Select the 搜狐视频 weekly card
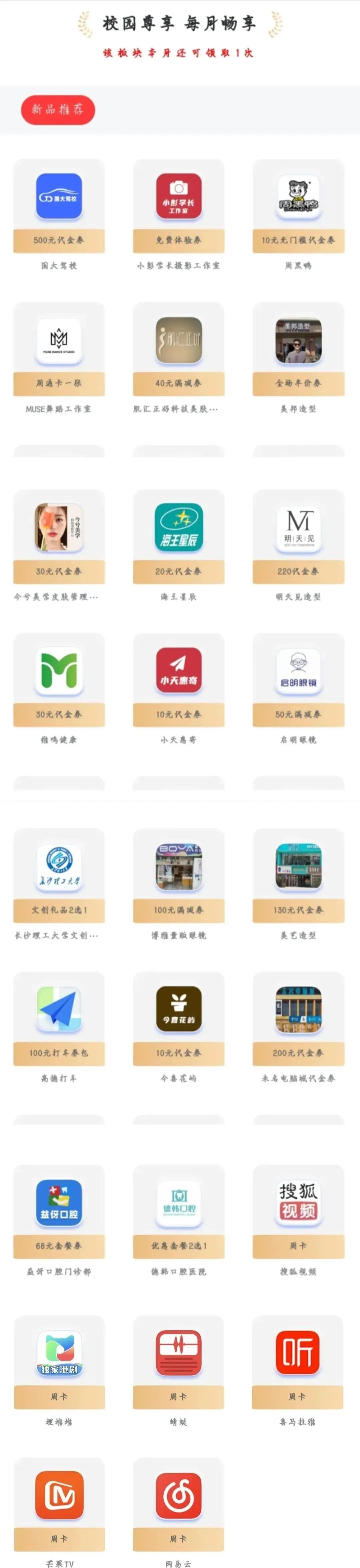Screen dimensions: 360x1568 click(x=298, y=1212)
